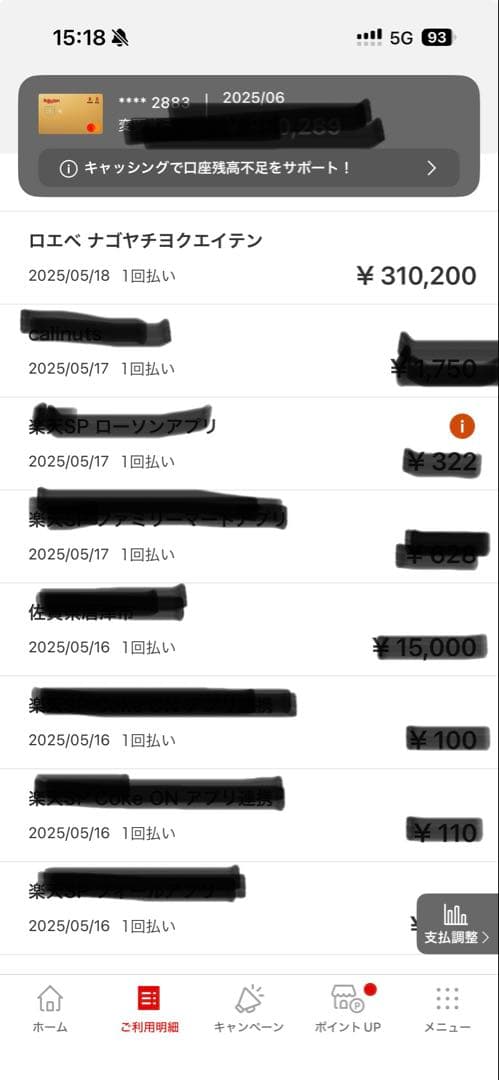This screenshot has width=499, height=1080.
Task: Open the ポイントUP tab
Action: click(x=348, y=1008)
